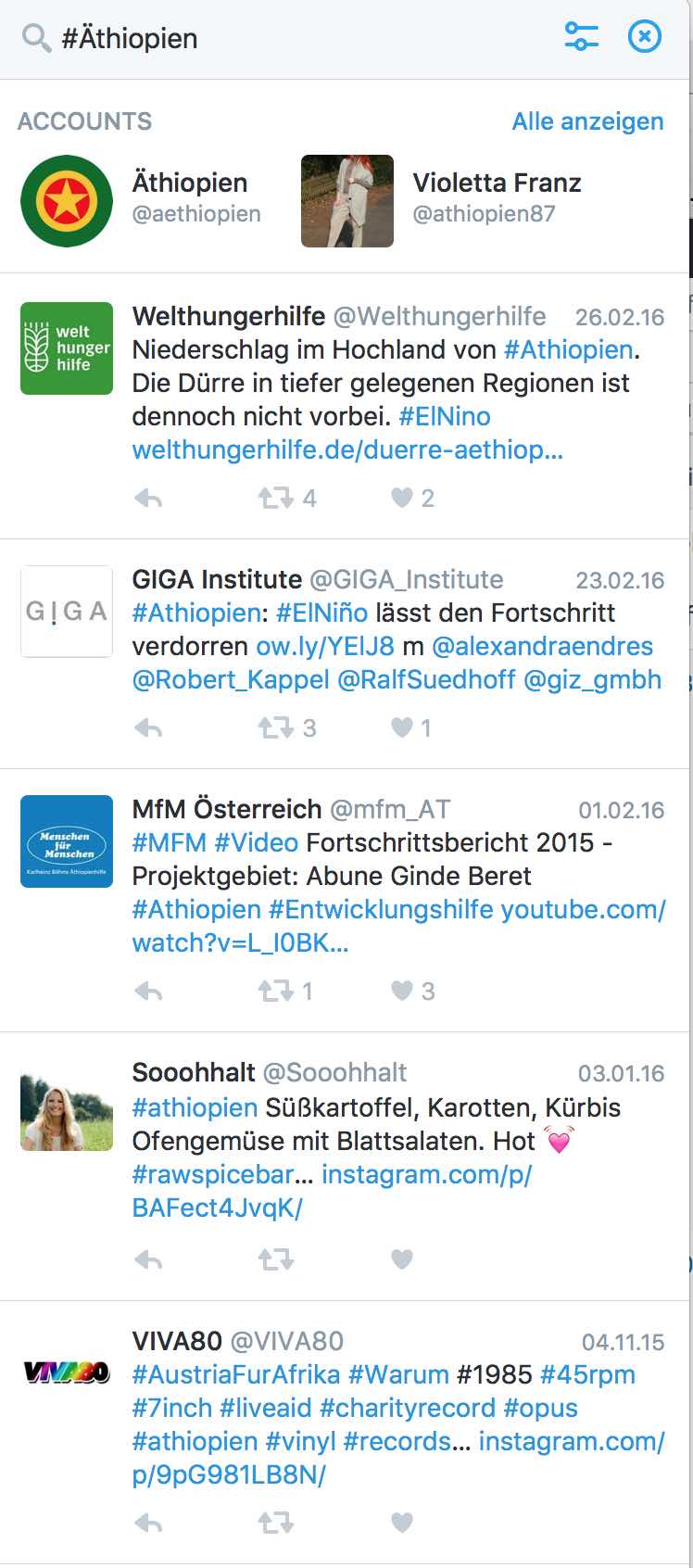Show all accounts via Alle anzeigen

tap(587, 121)
